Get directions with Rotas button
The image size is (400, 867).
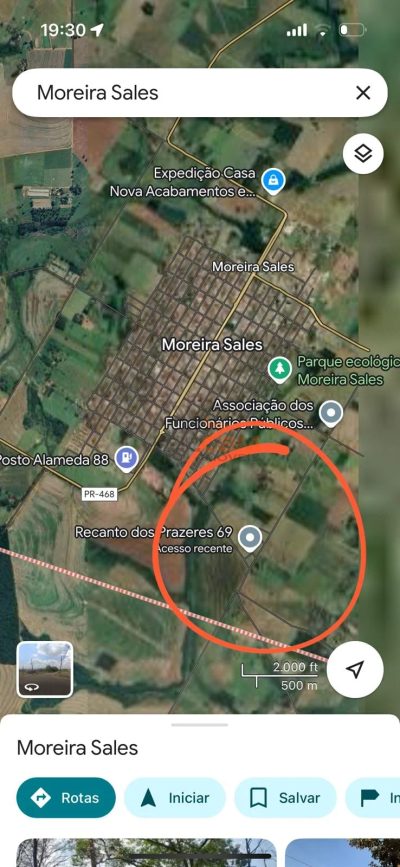[66, 798]
